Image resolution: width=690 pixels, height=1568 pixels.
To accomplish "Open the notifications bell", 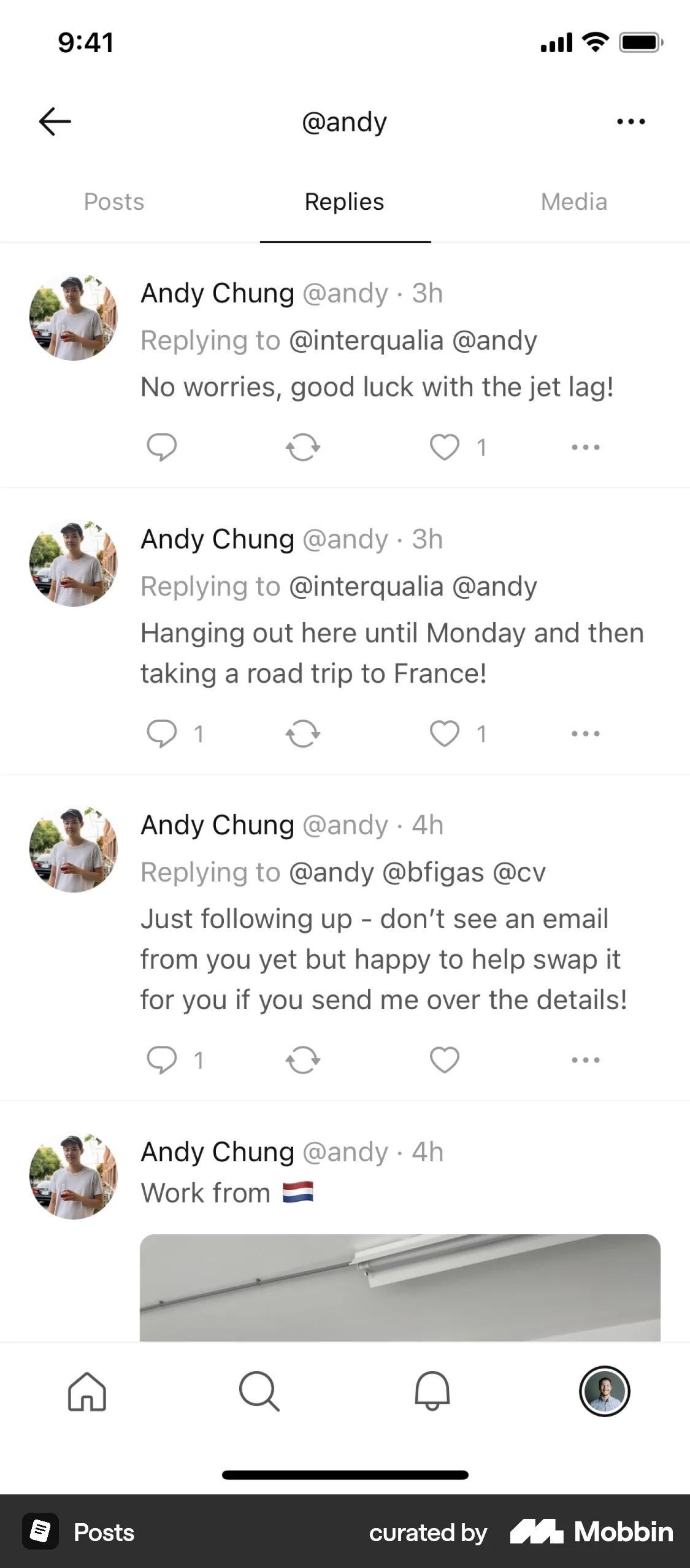I will [432, 1391].
